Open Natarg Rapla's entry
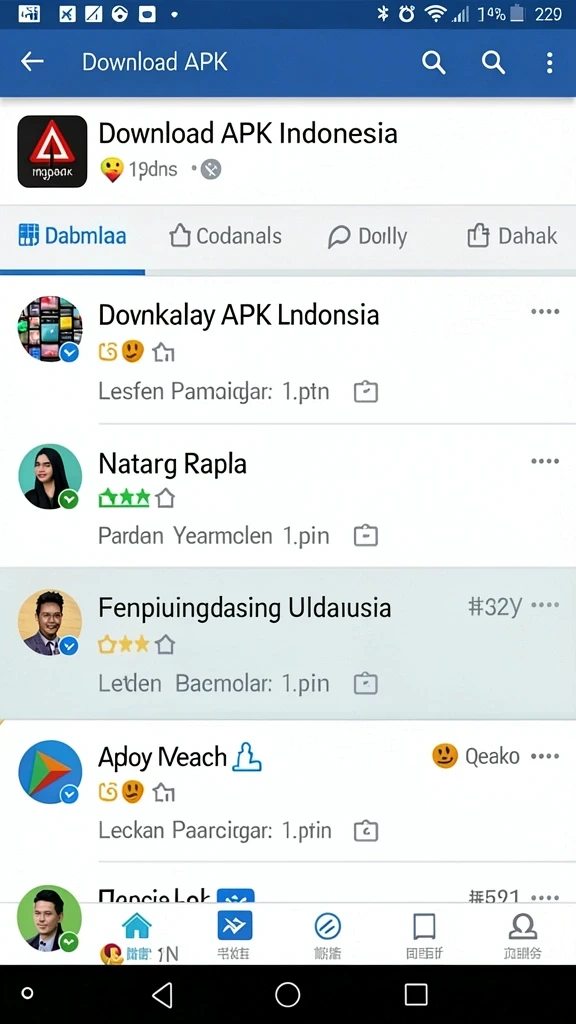The image size is (576, 1024). coord(288,496)
